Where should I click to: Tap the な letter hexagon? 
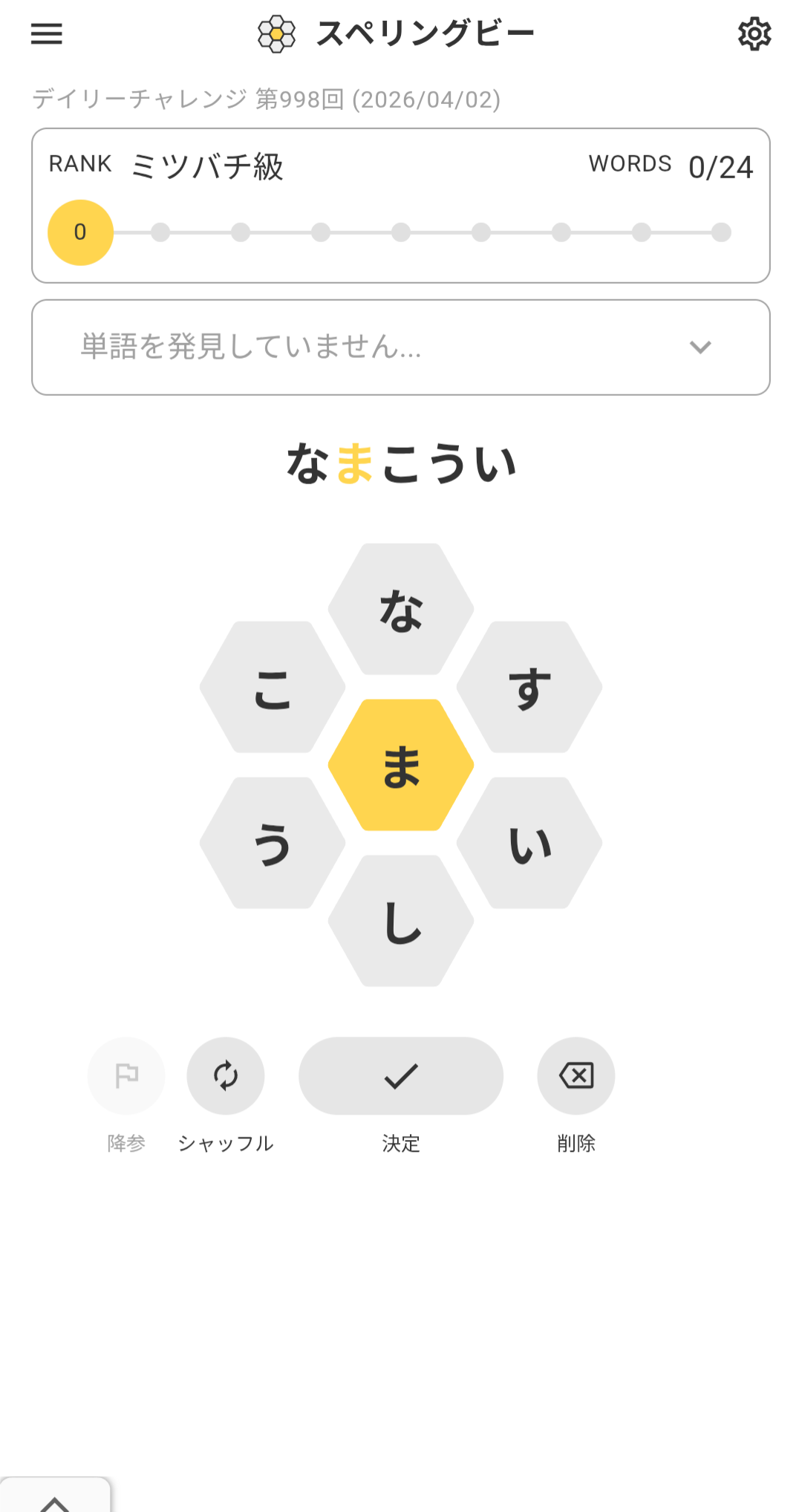point(401,610)
